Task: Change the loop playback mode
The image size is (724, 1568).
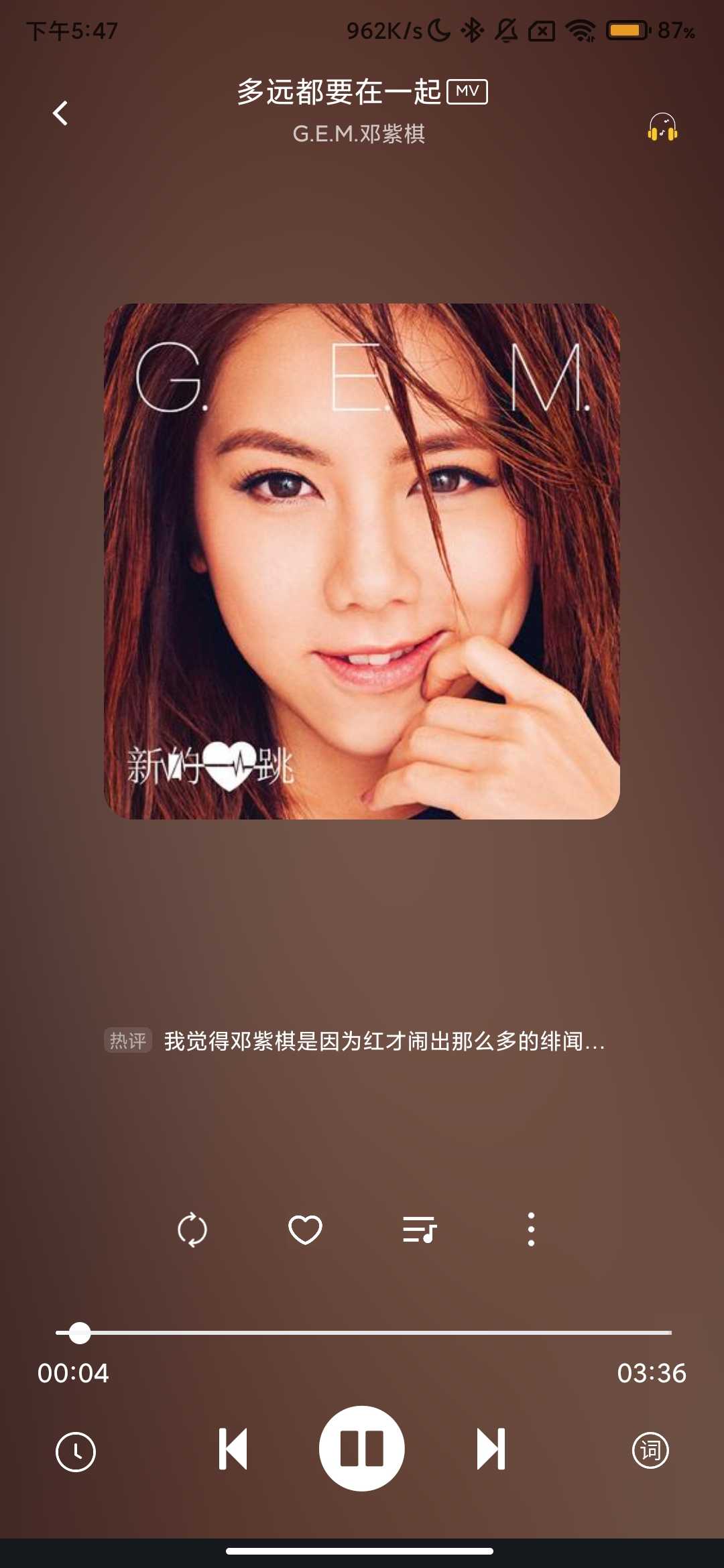Action: [192, 1230]
